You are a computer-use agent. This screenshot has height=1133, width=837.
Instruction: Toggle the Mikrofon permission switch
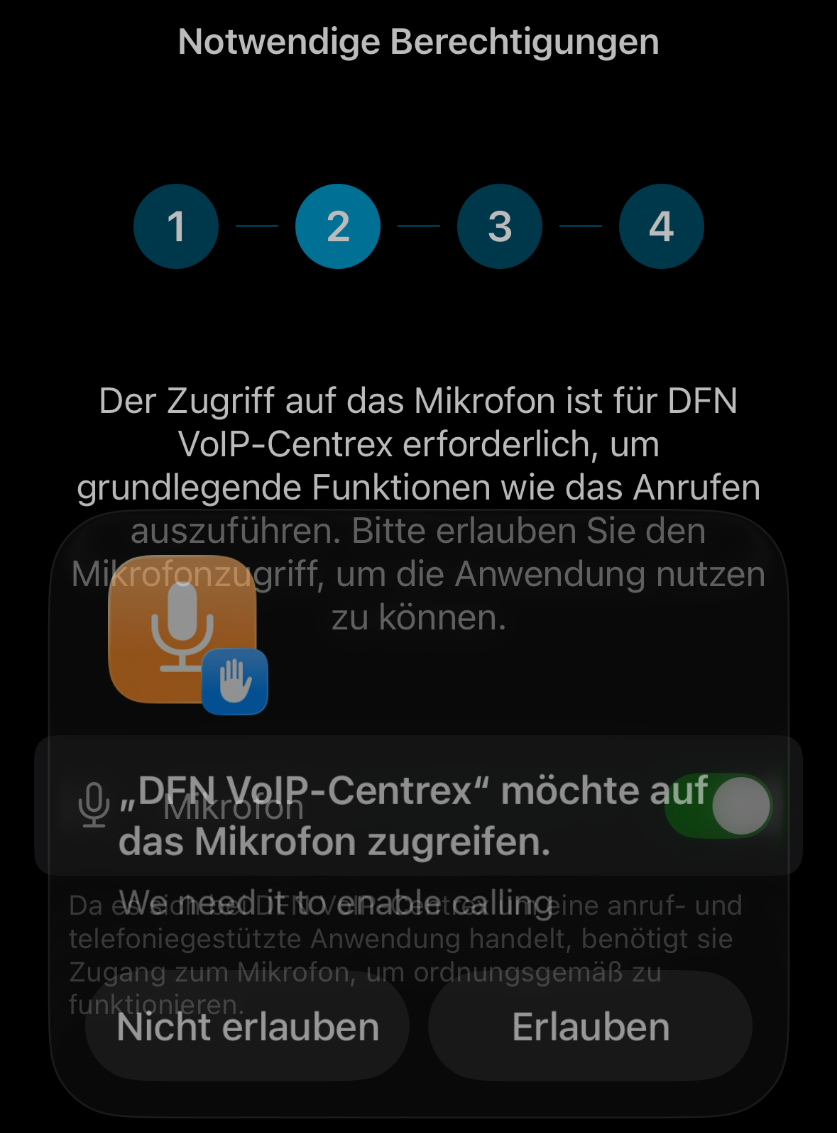click(x=718, y=806)
